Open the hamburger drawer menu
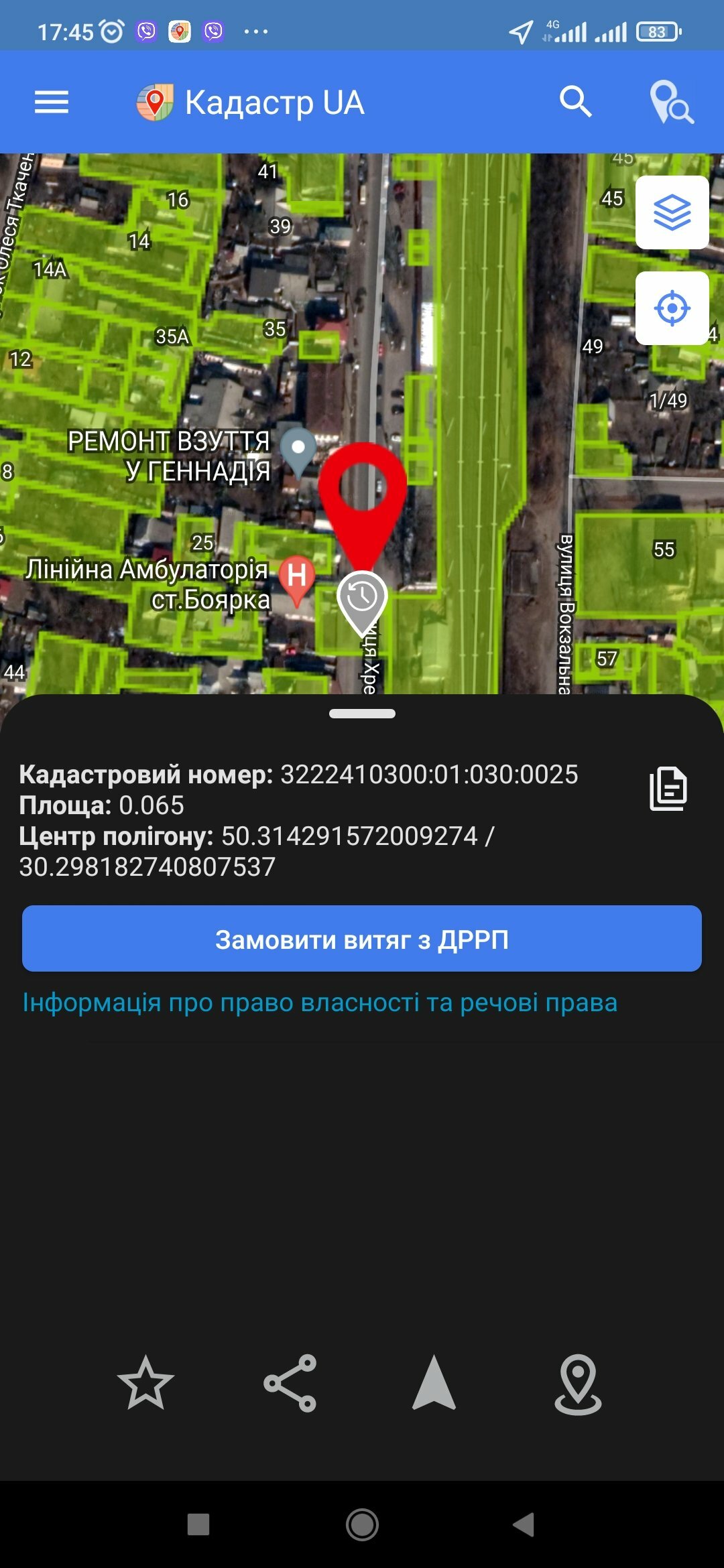Image resolution: width=724 pixels, height=1568 pixels. [52, 103]
